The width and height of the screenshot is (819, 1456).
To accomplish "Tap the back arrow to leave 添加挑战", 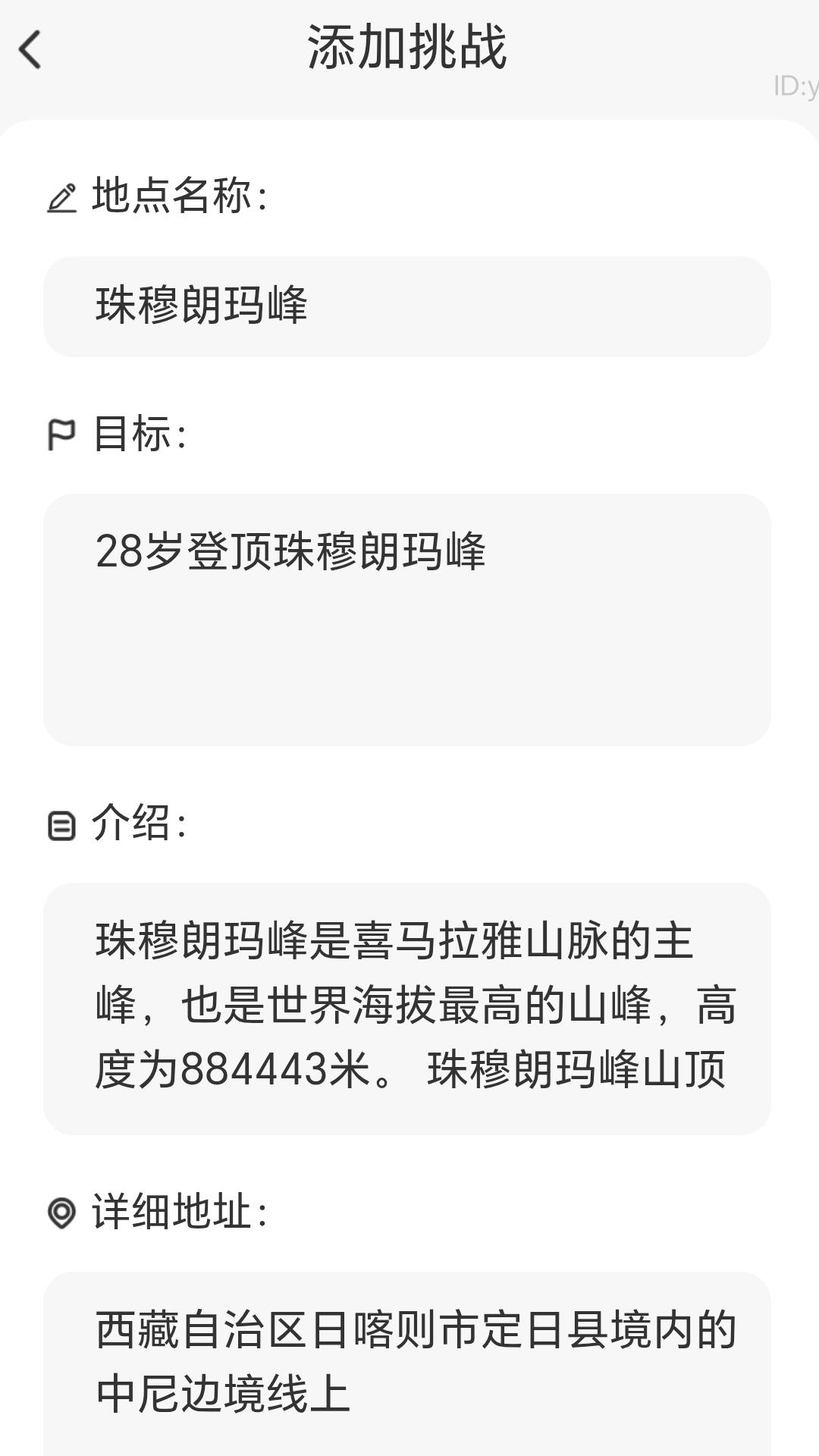I will 30,49.
